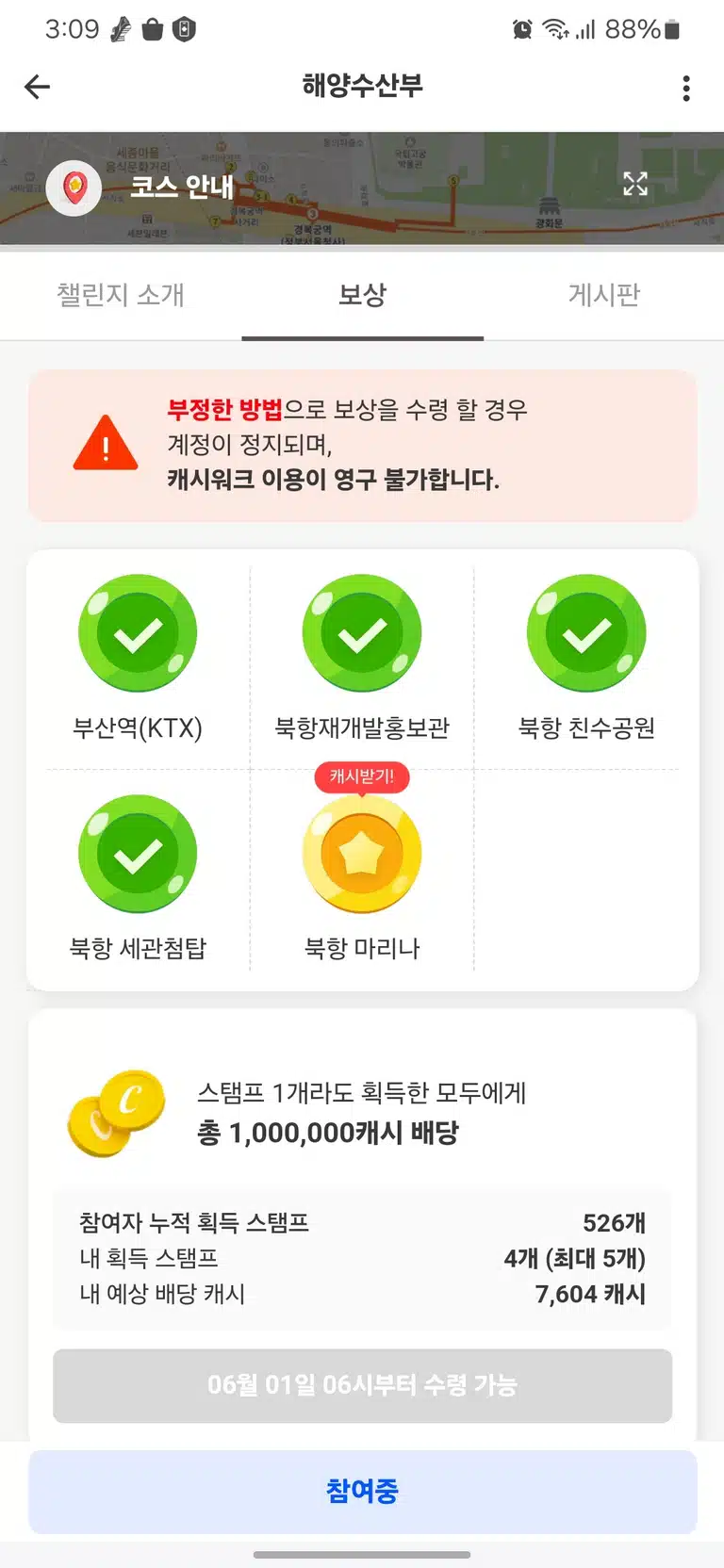The height and width of the screenshot is (1568, 724).
Task: Tap the 06월 01일 06시부터 수령 가능 button
Action: click(x=362, y=1385)
